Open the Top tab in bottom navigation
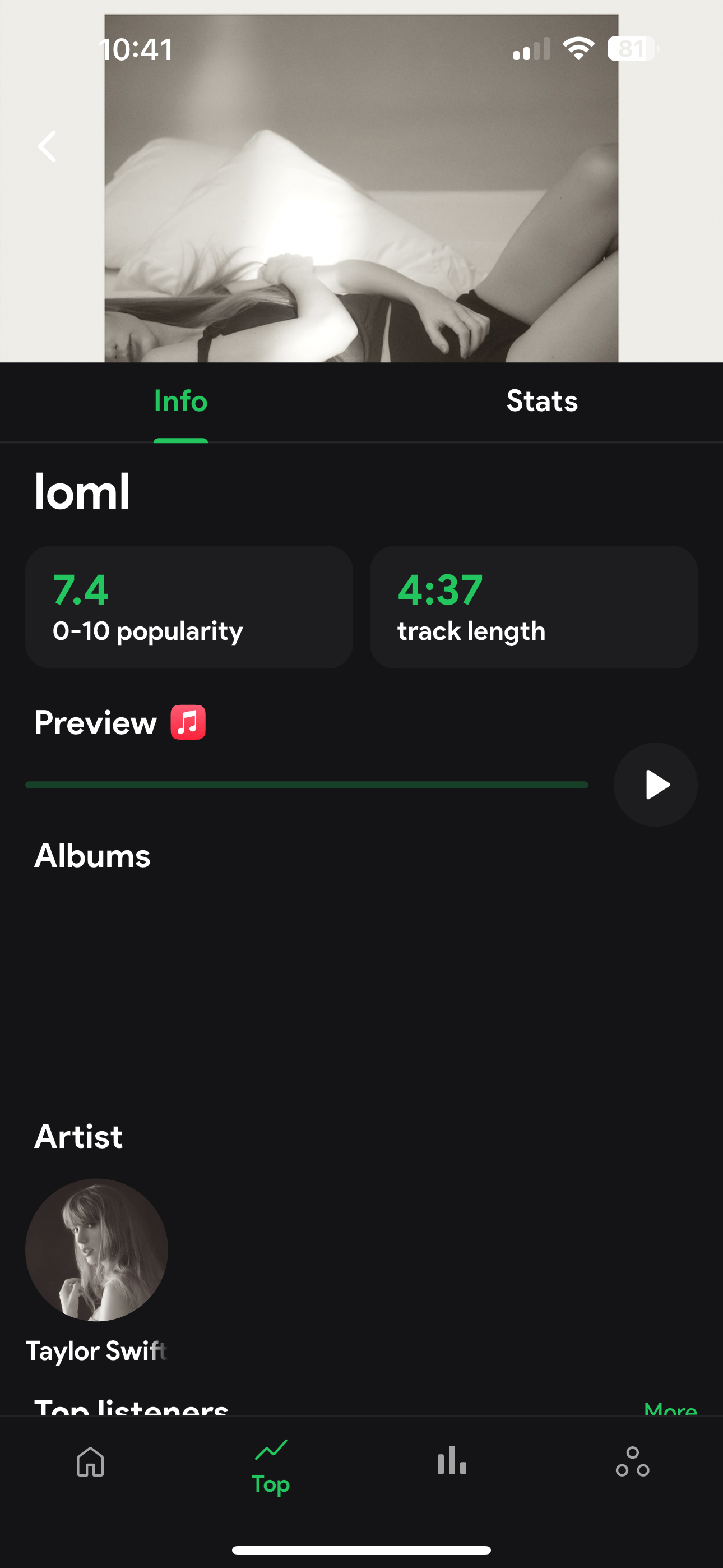Viewport: 723px width, 1568px height. [x=271, y=1467]
